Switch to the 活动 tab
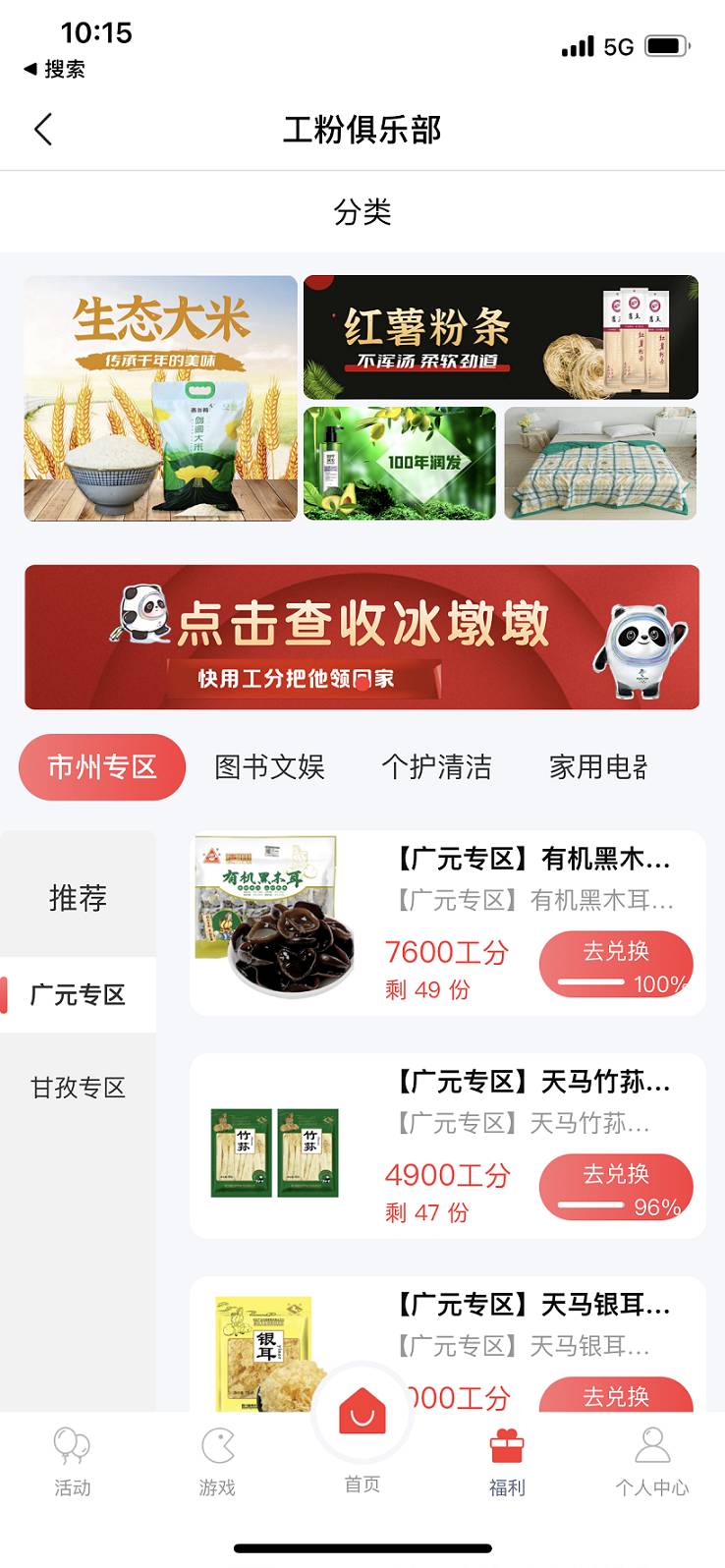 pos(72,1462)
